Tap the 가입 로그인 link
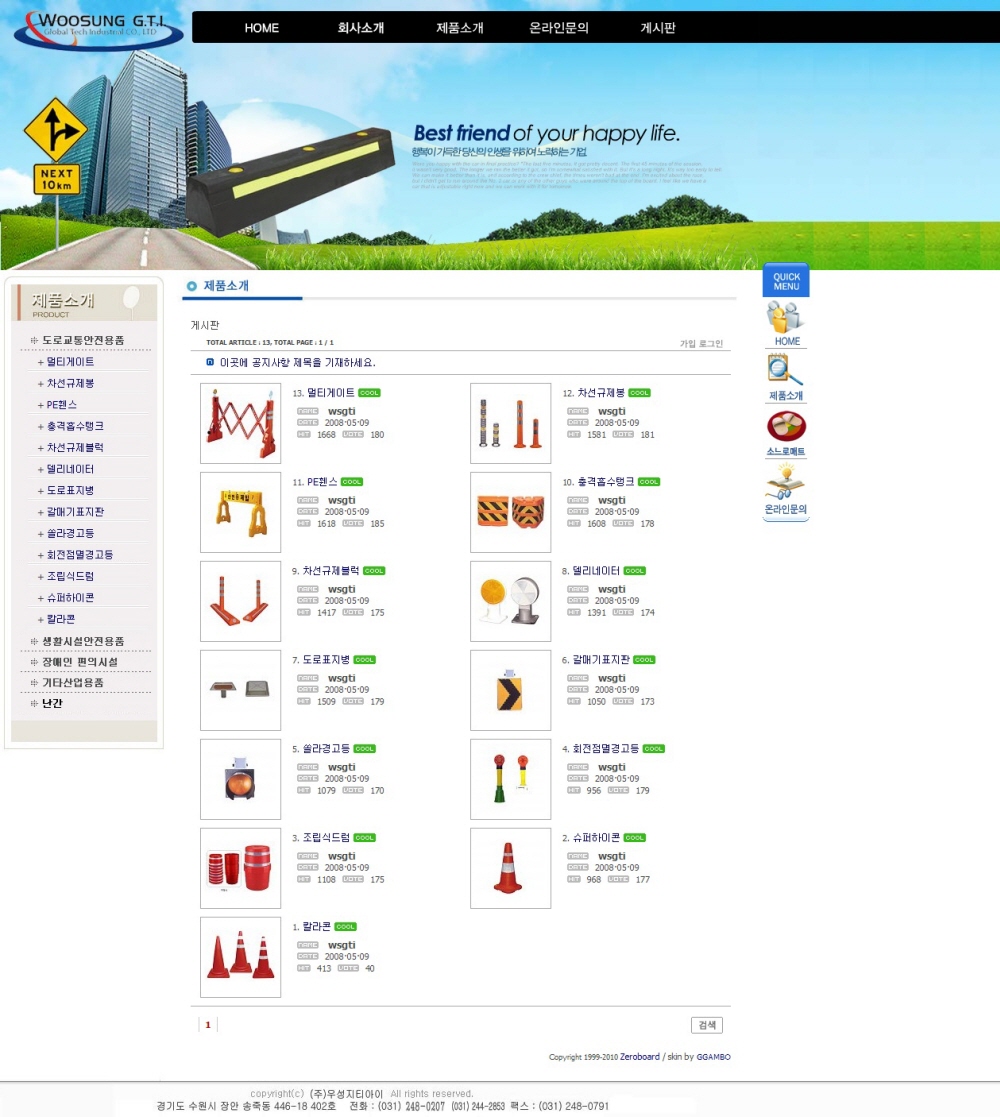The height and width of the screenshot is (1117, 1000). [701, 343]
